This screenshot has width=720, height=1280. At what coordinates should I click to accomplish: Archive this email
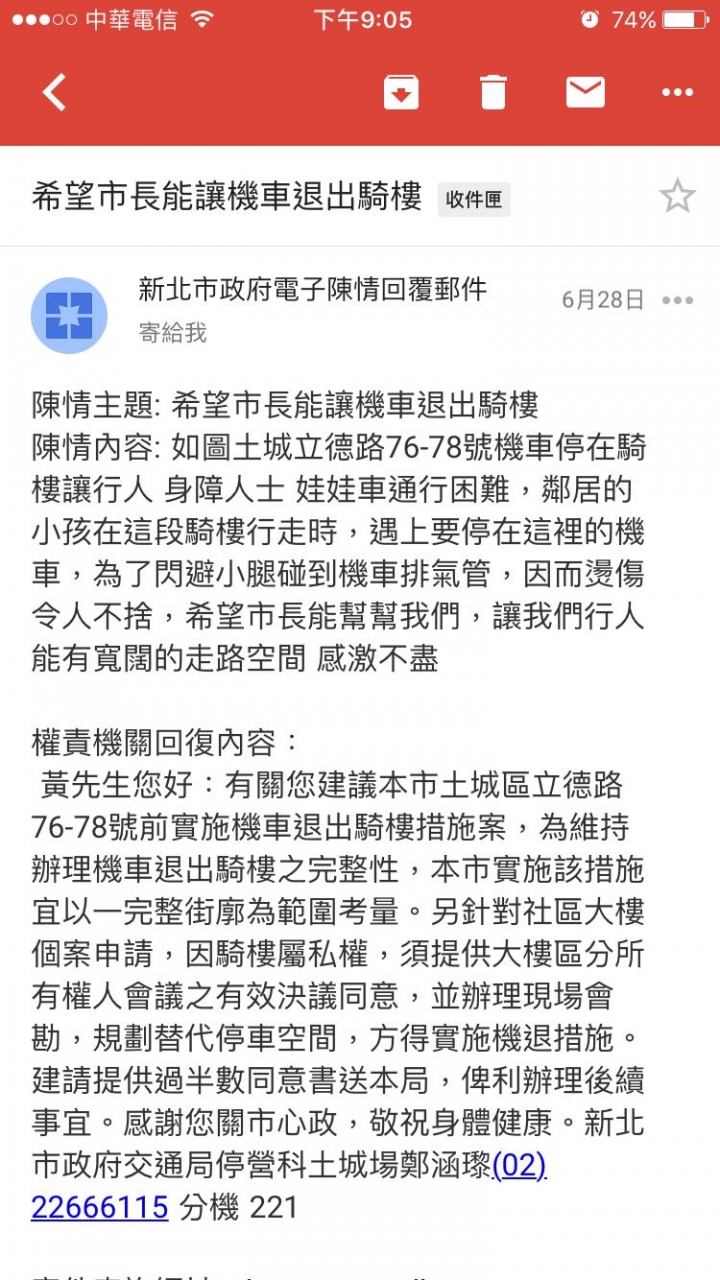pos(401,93)
